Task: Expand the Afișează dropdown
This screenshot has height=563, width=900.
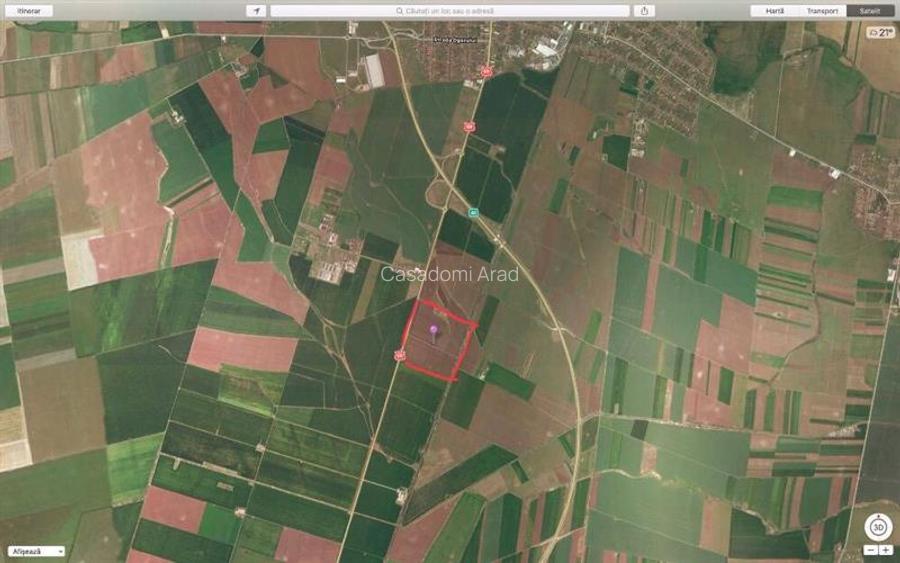Action: (36, 551)
